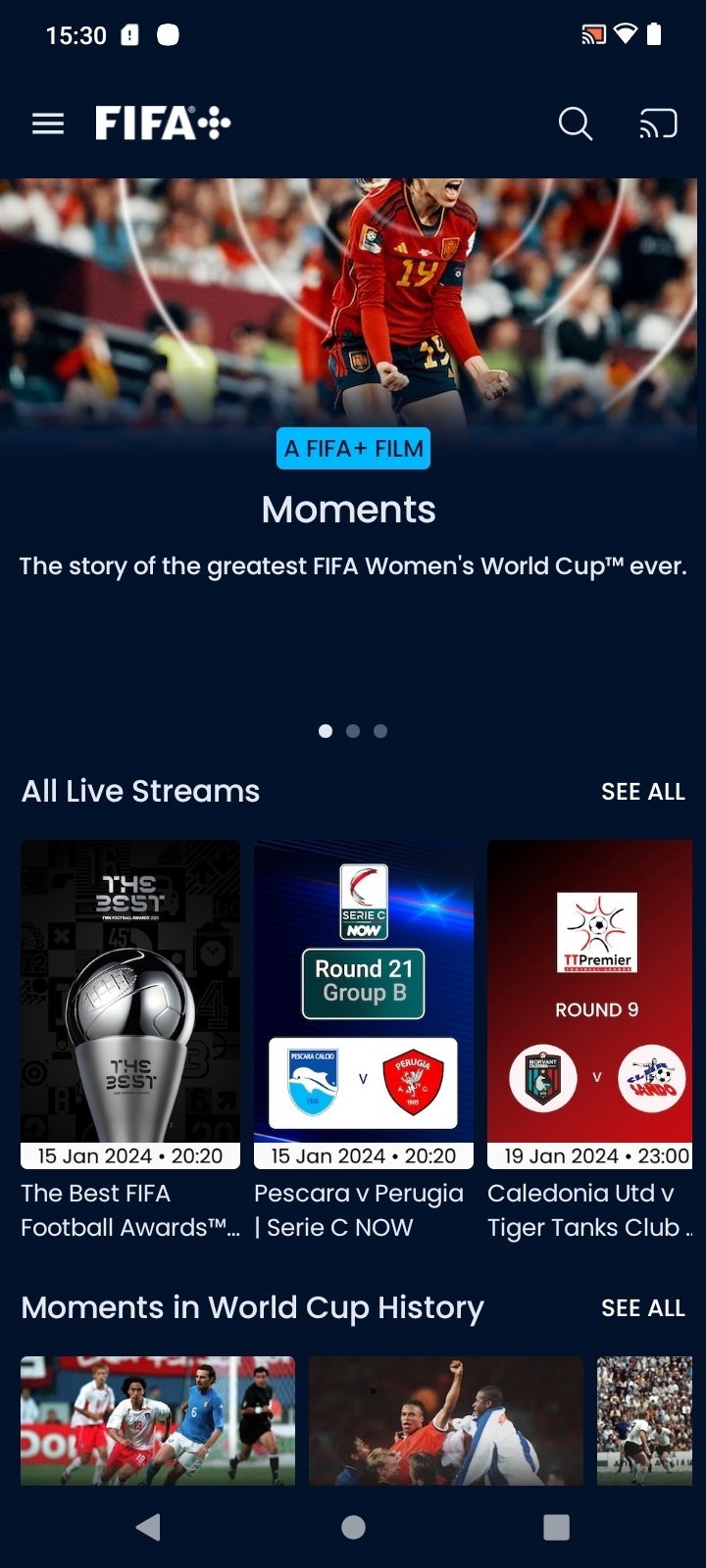Open the second World Cup History video tile

446,1421
